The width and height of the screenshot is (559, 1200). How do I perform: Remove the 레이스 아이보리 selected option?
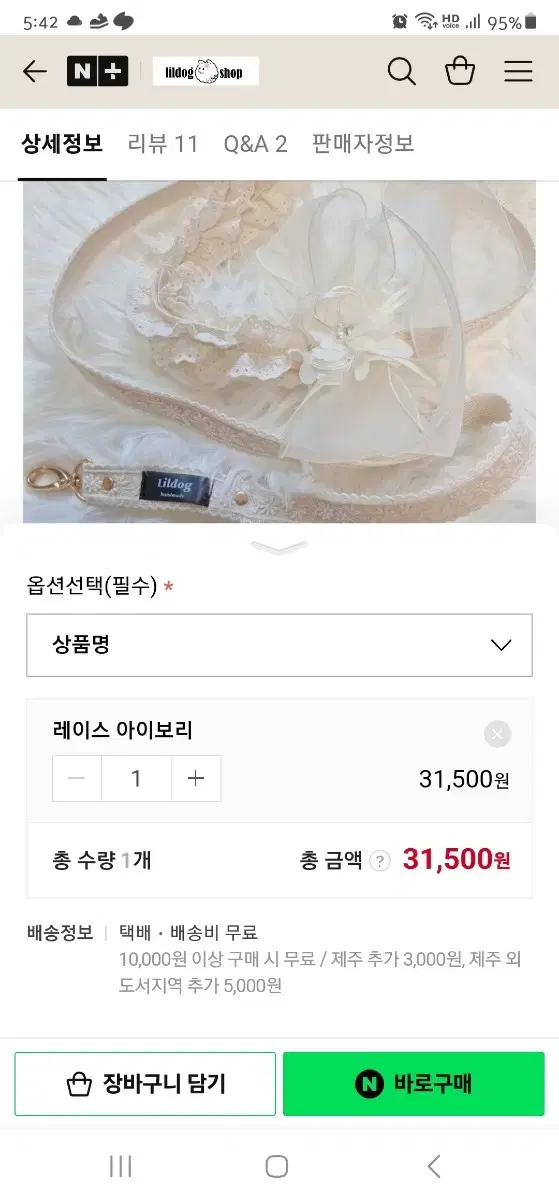pyautogui.click(x=497, y=734)
